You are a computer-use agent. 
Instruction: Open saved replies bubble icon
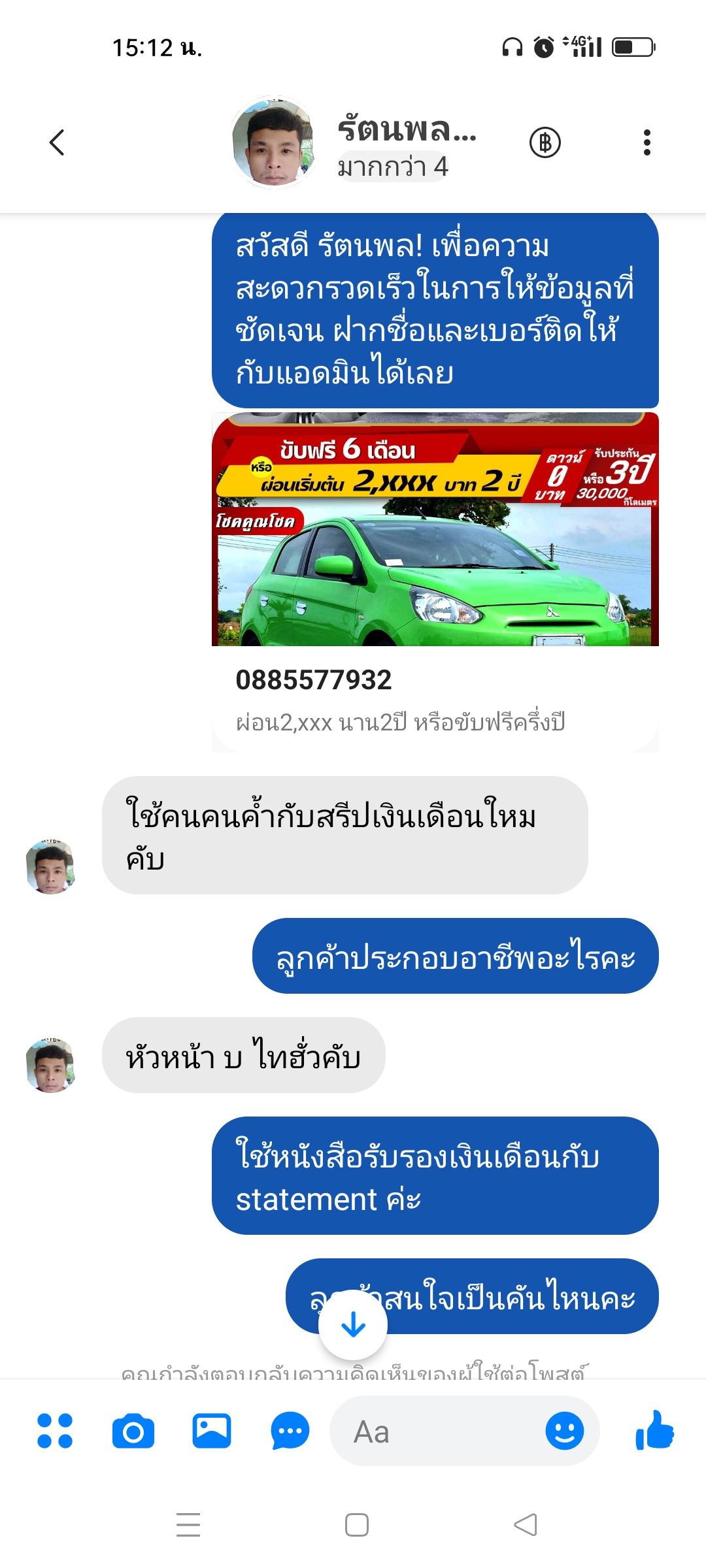[290, 1431]
